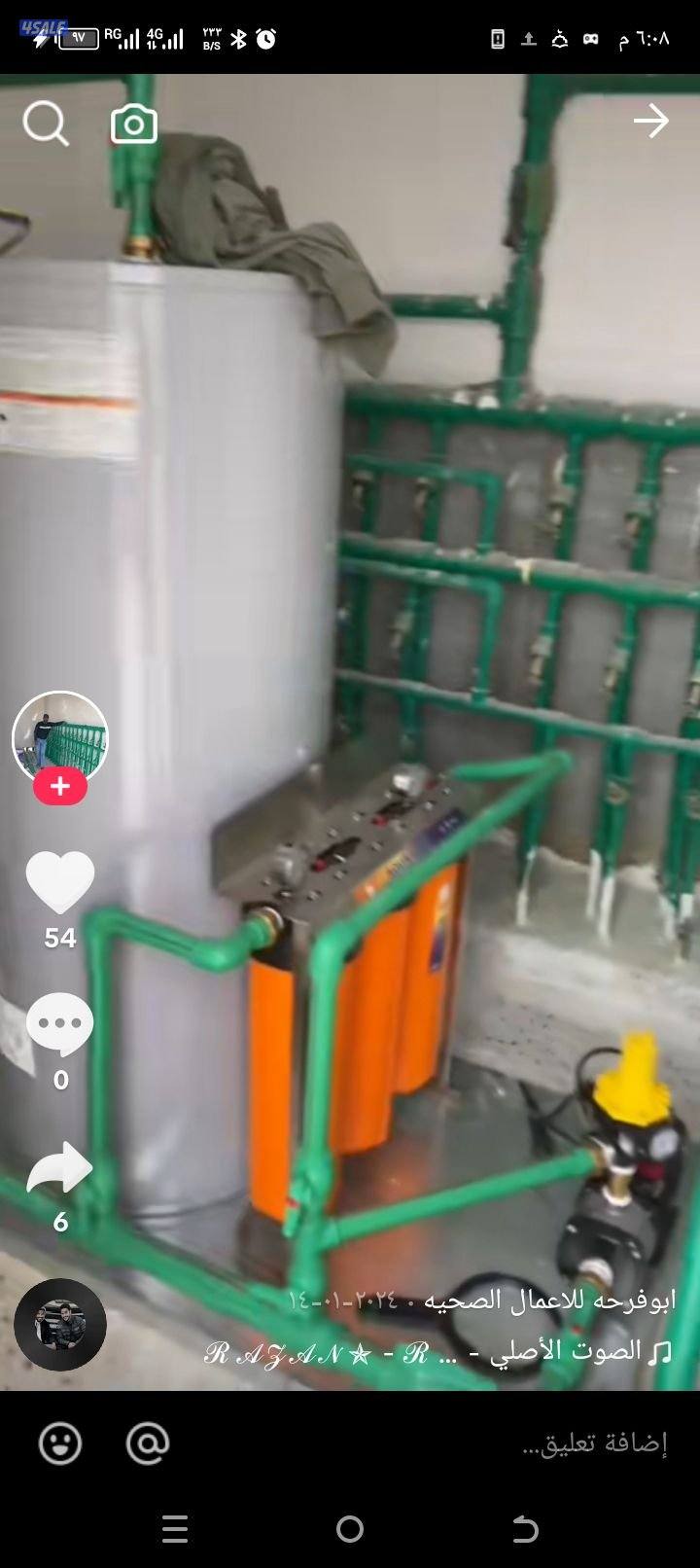Tap the arrow icon at top right
Image resolution: width=700 pixels, height=1568 pixels.
650,122
